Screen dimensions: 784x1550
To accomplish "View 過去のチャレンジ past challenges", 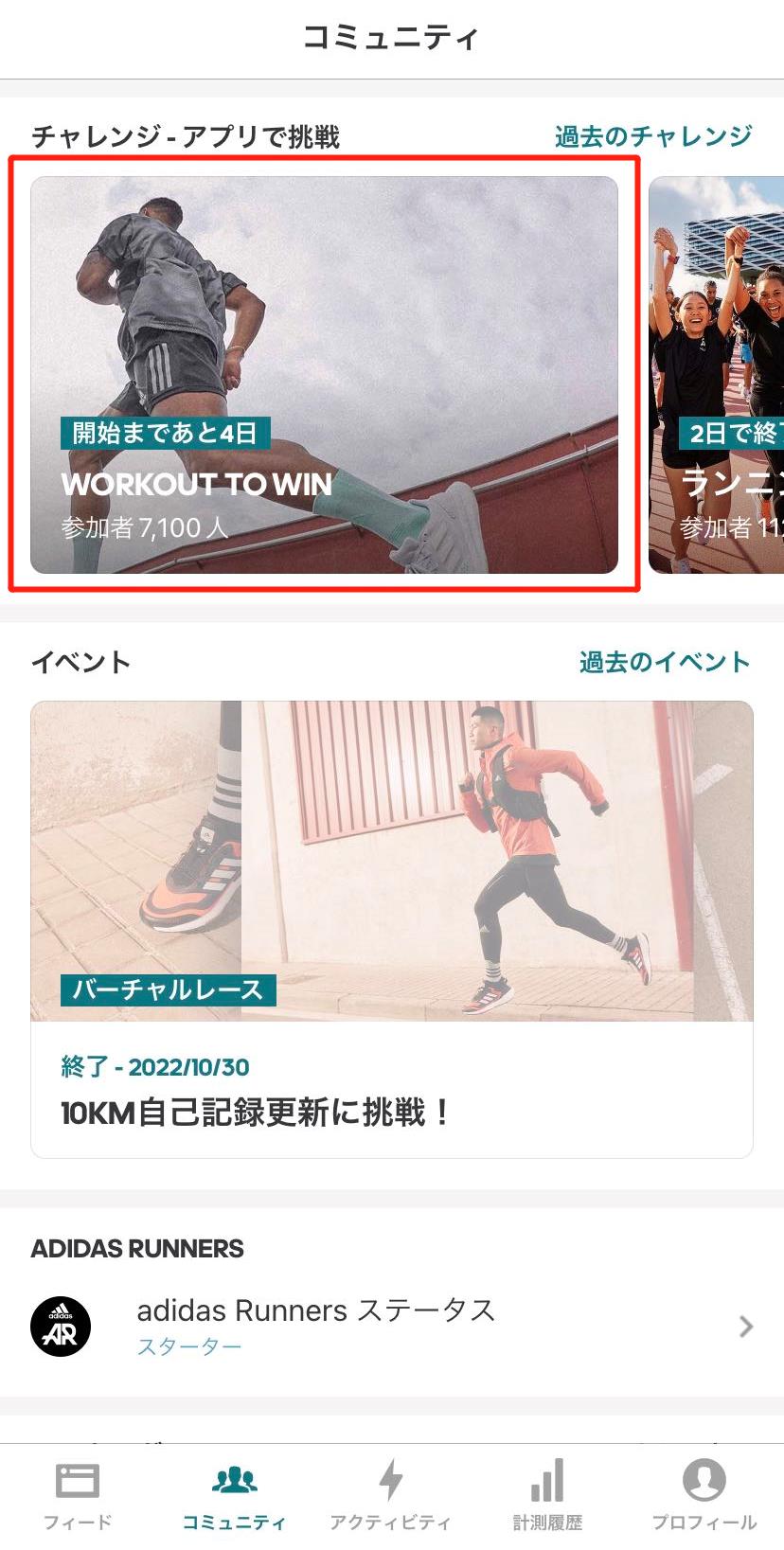I will [653, 136].
